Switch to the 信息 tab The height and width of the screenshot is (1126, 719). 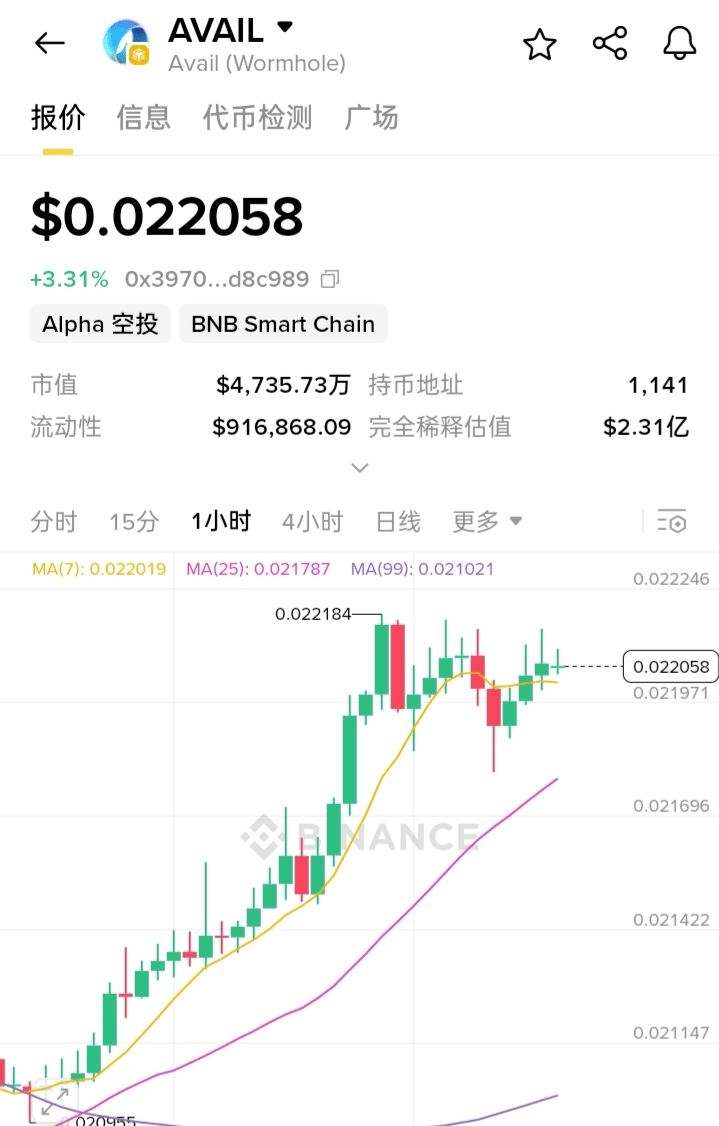tap(144, 118)
